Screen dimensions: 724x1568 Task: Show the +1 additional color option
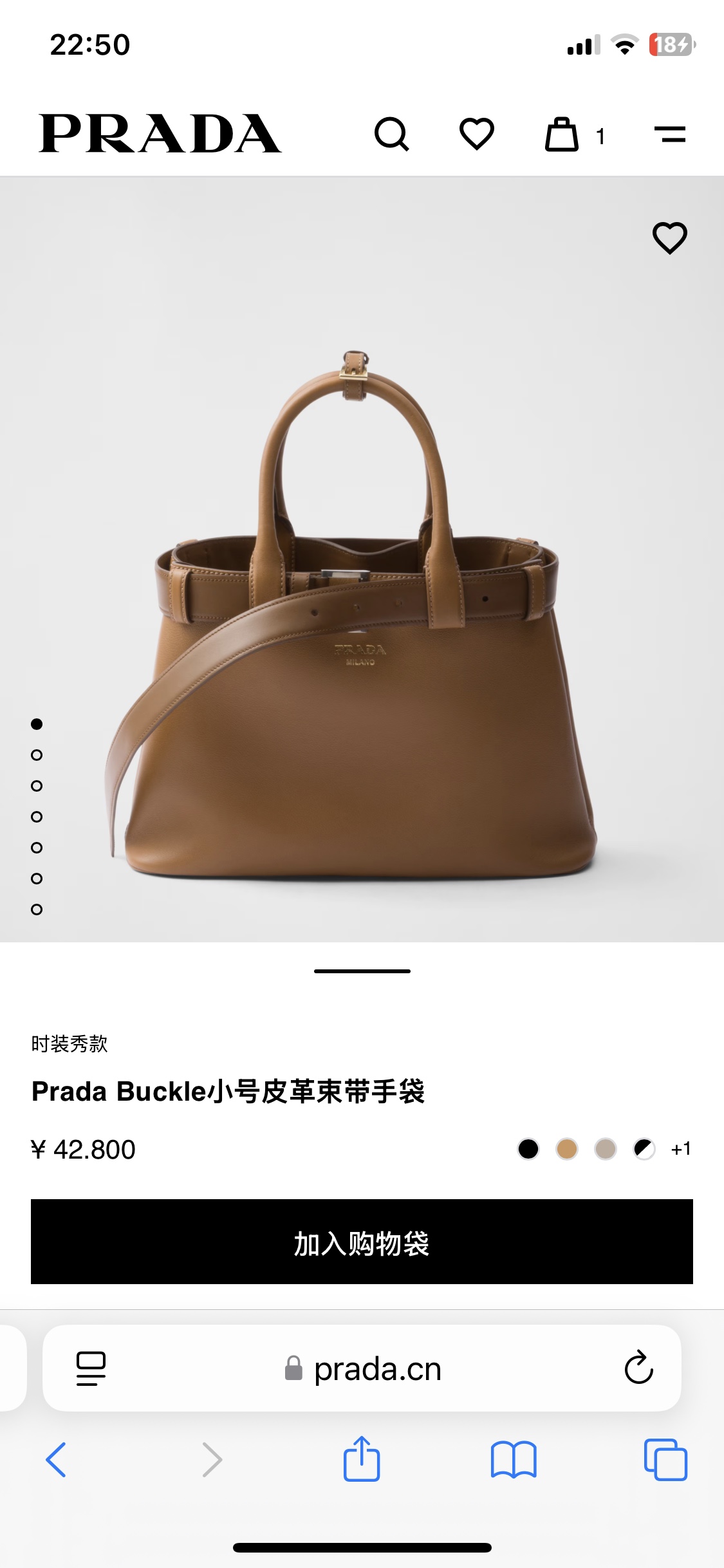[681, 1149]
